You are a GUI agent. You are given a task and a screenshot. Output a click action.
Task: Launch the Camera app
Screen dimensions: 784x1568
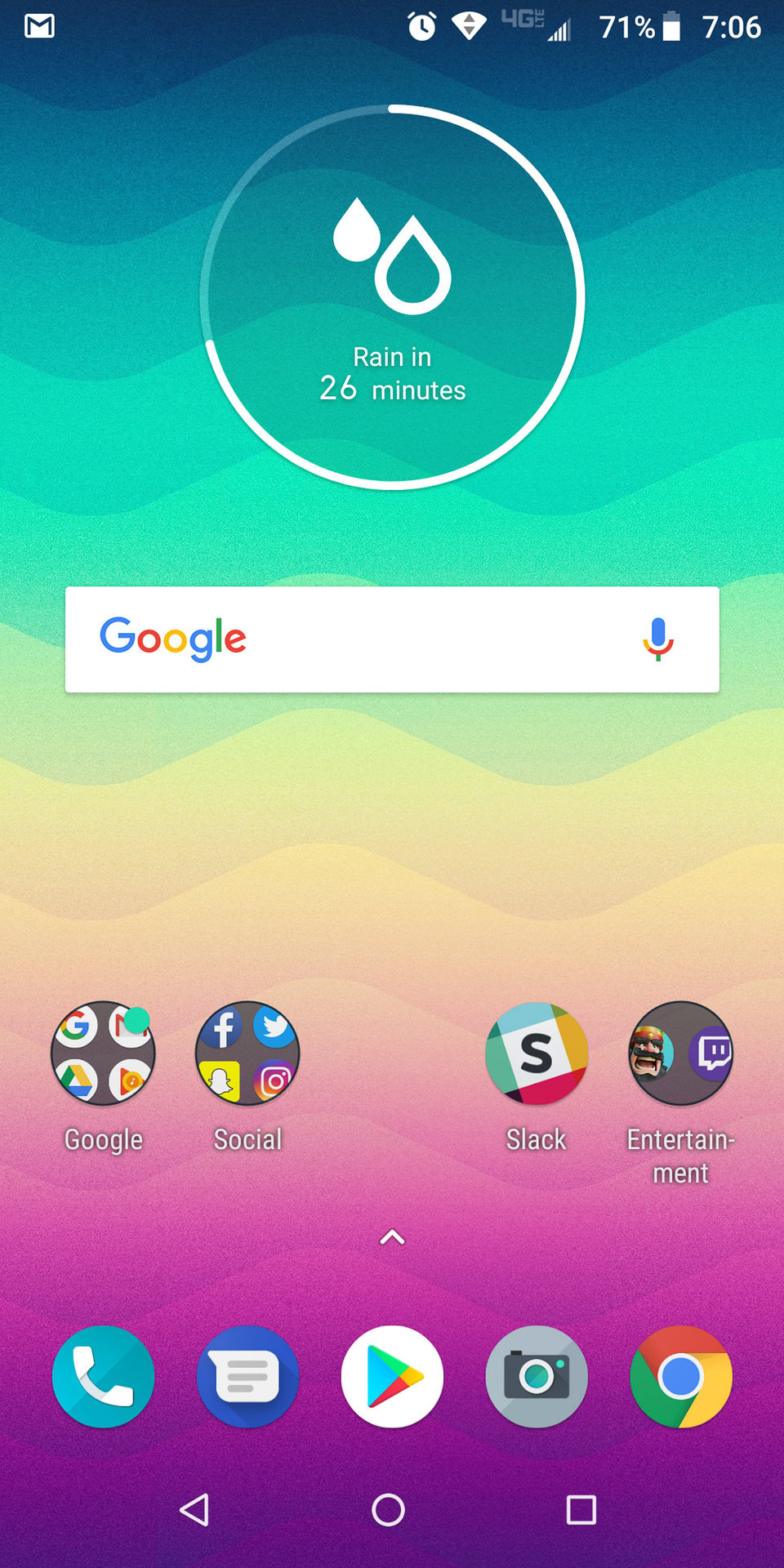click(537, 1377)
